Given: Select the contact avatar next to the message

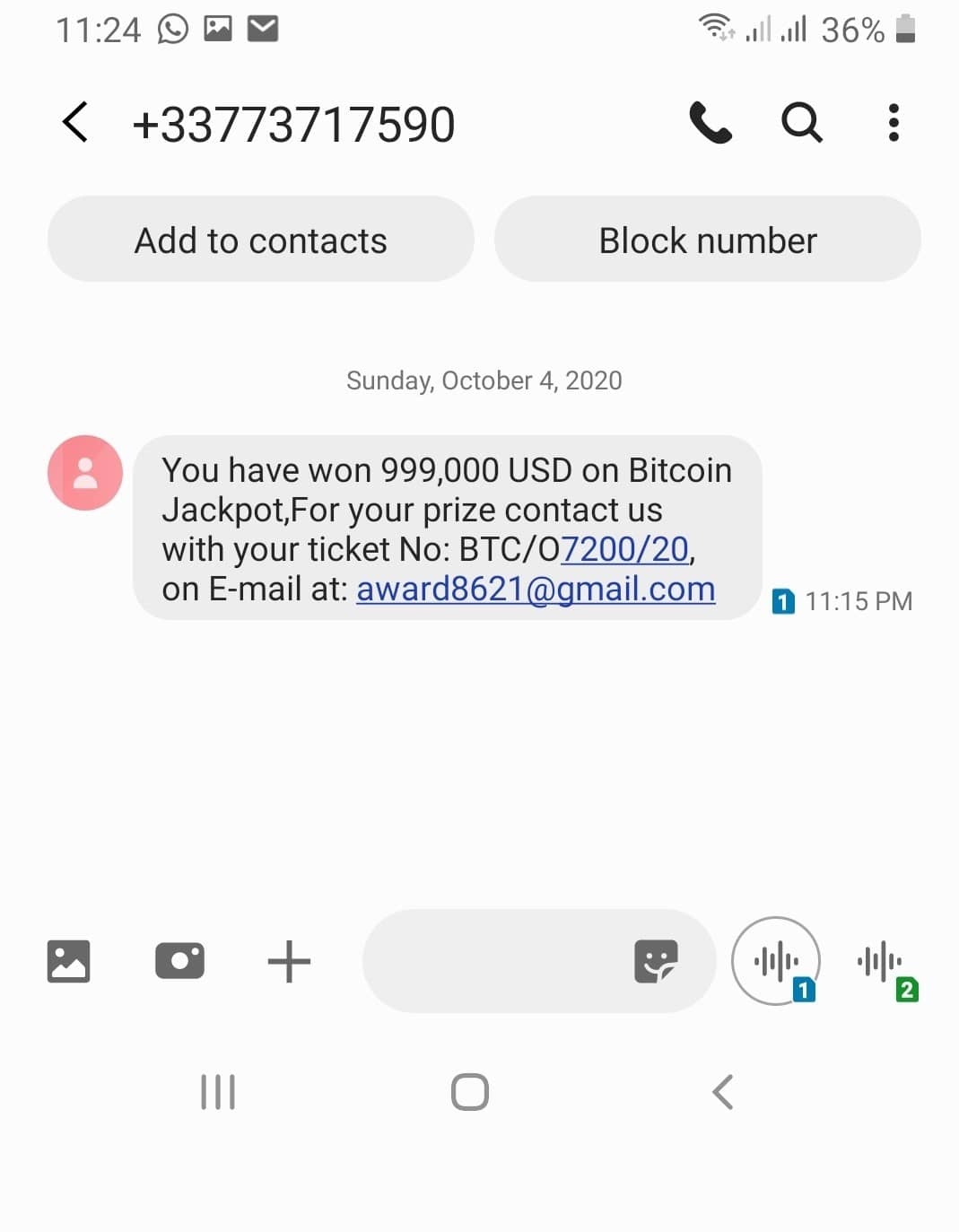Looking at the screenshot, I should coord(84,473).
